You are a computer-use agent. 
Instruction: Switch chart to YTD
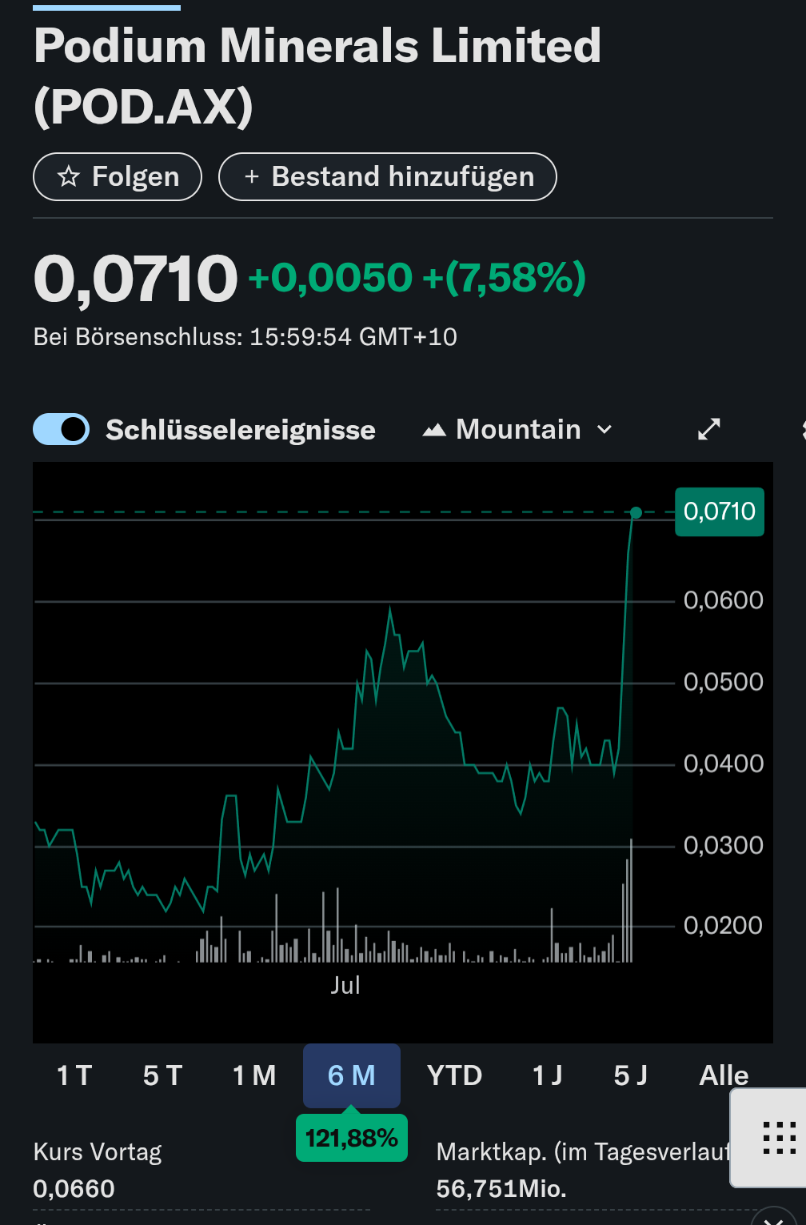click(x=455, y=1075)
